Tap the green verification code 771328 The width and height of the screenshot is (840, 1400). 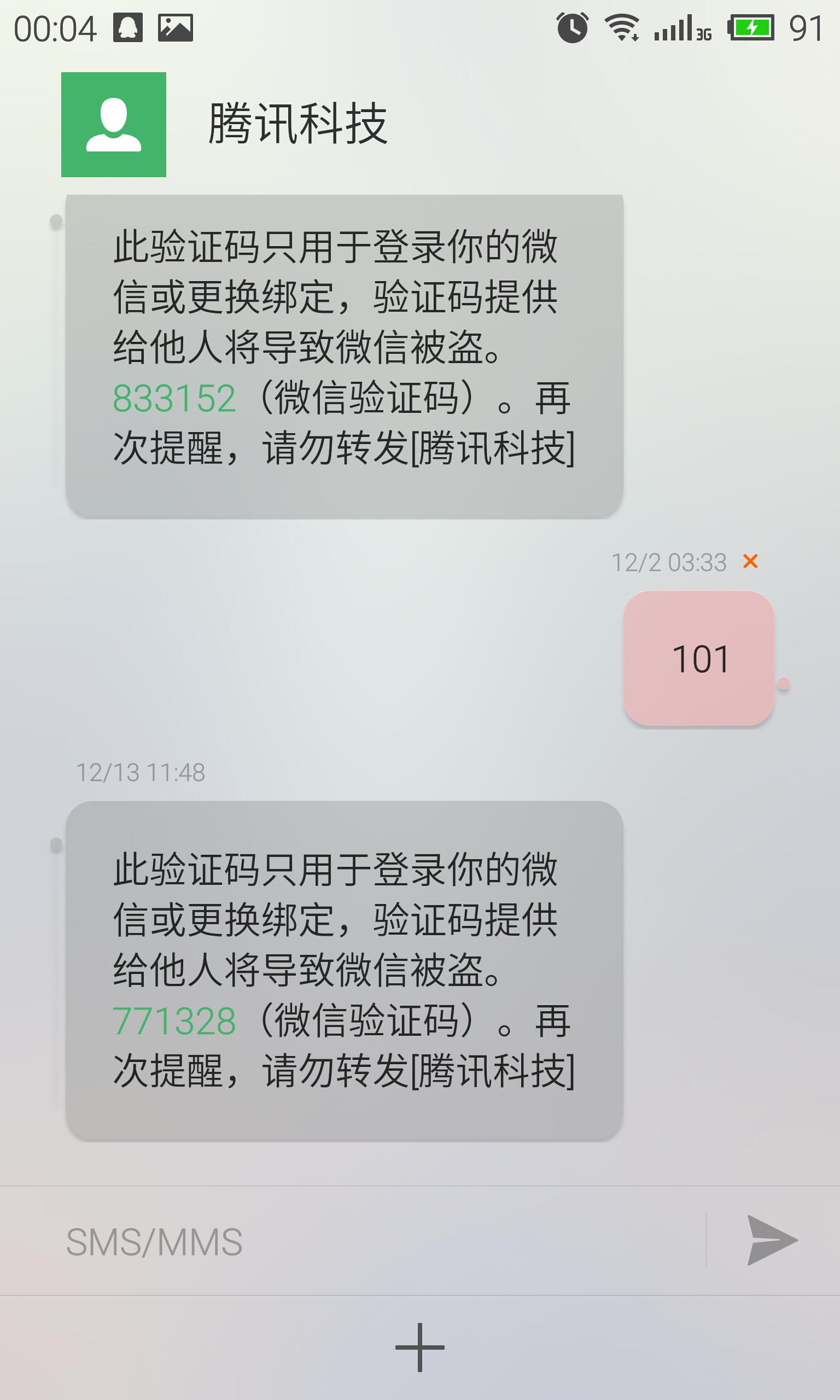pyautogui.click(x=174, y=1021)
